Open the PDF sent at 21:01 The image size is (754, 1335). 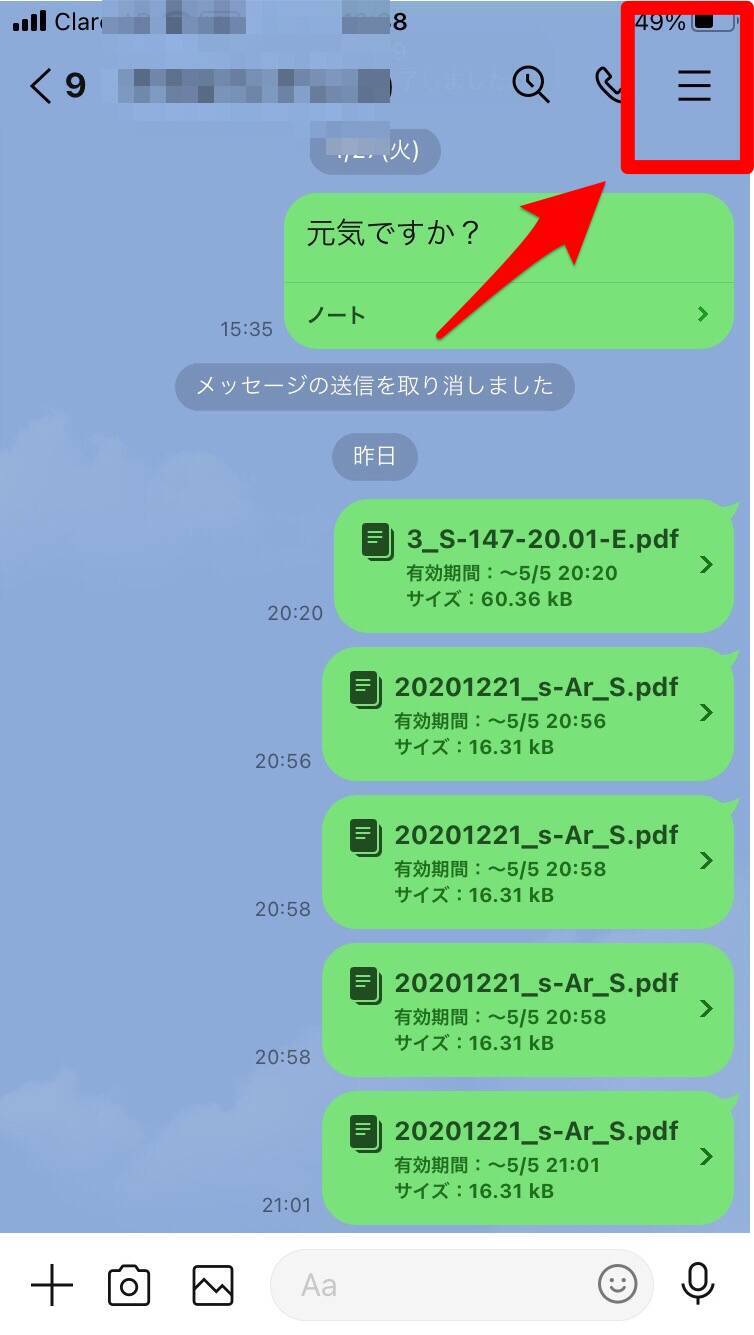[x=527, y=1158]
